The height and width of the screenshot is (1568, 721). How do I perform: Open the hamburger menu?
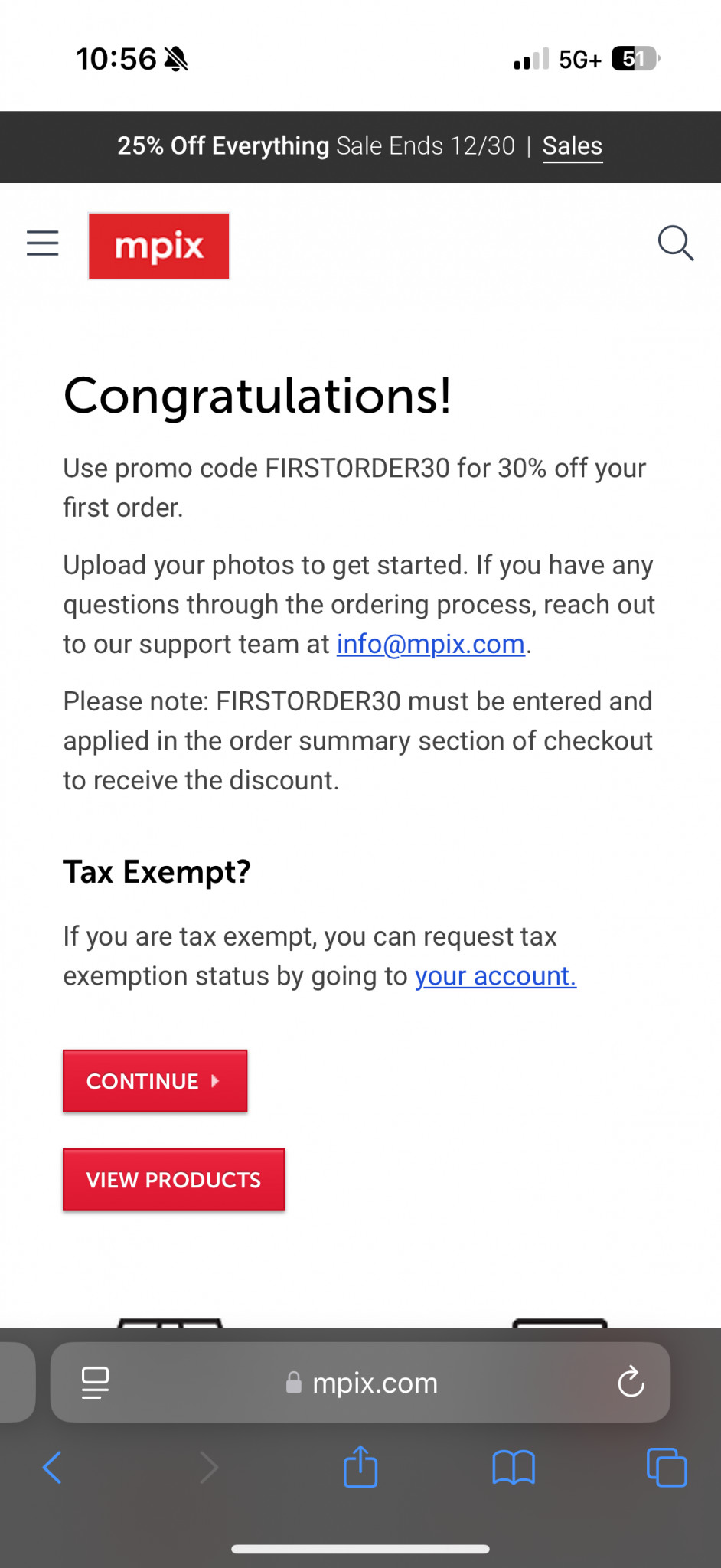coord(42,243)
